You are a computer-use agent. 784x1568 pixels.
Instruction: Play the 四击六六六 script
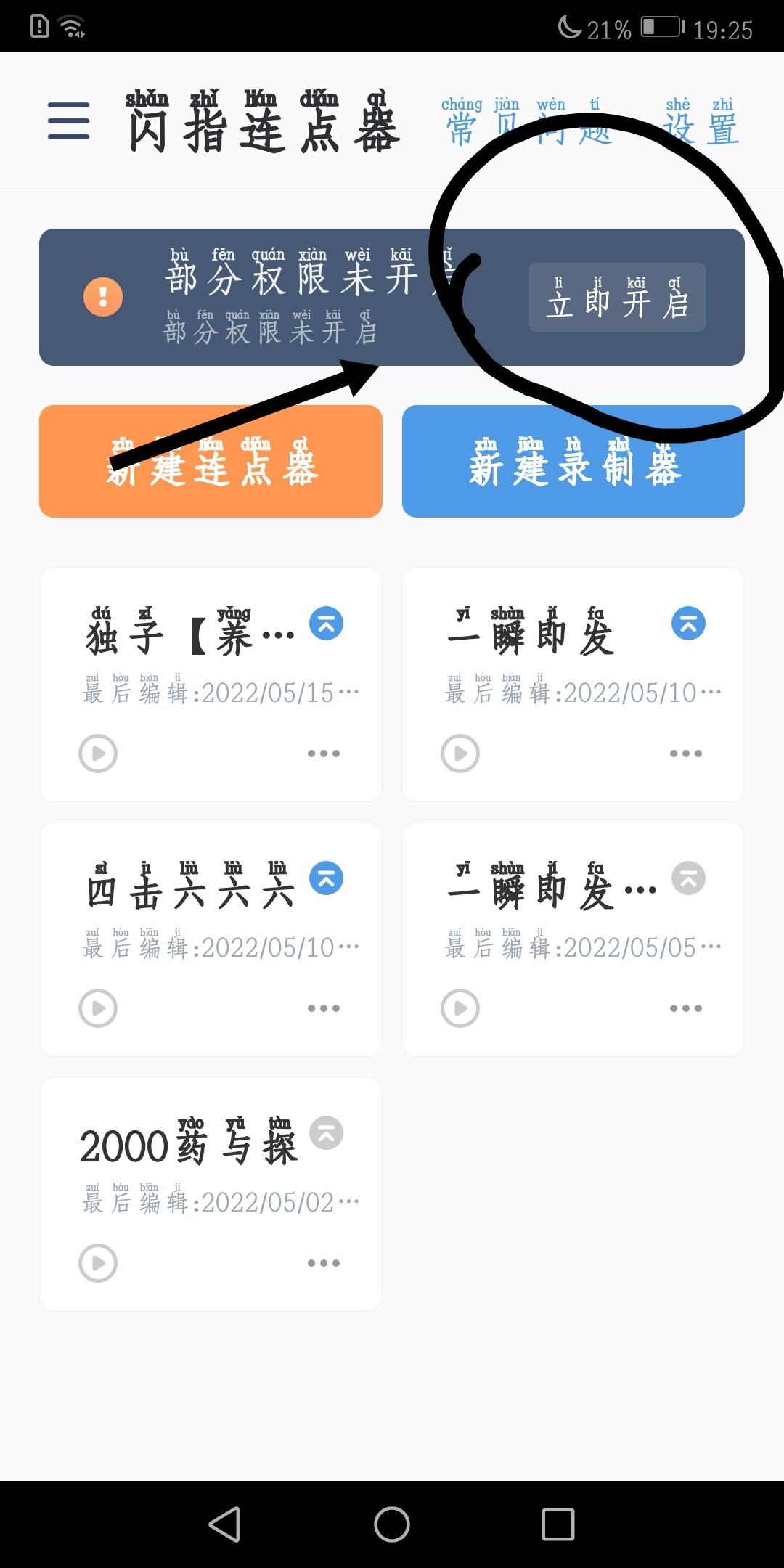98,1008
